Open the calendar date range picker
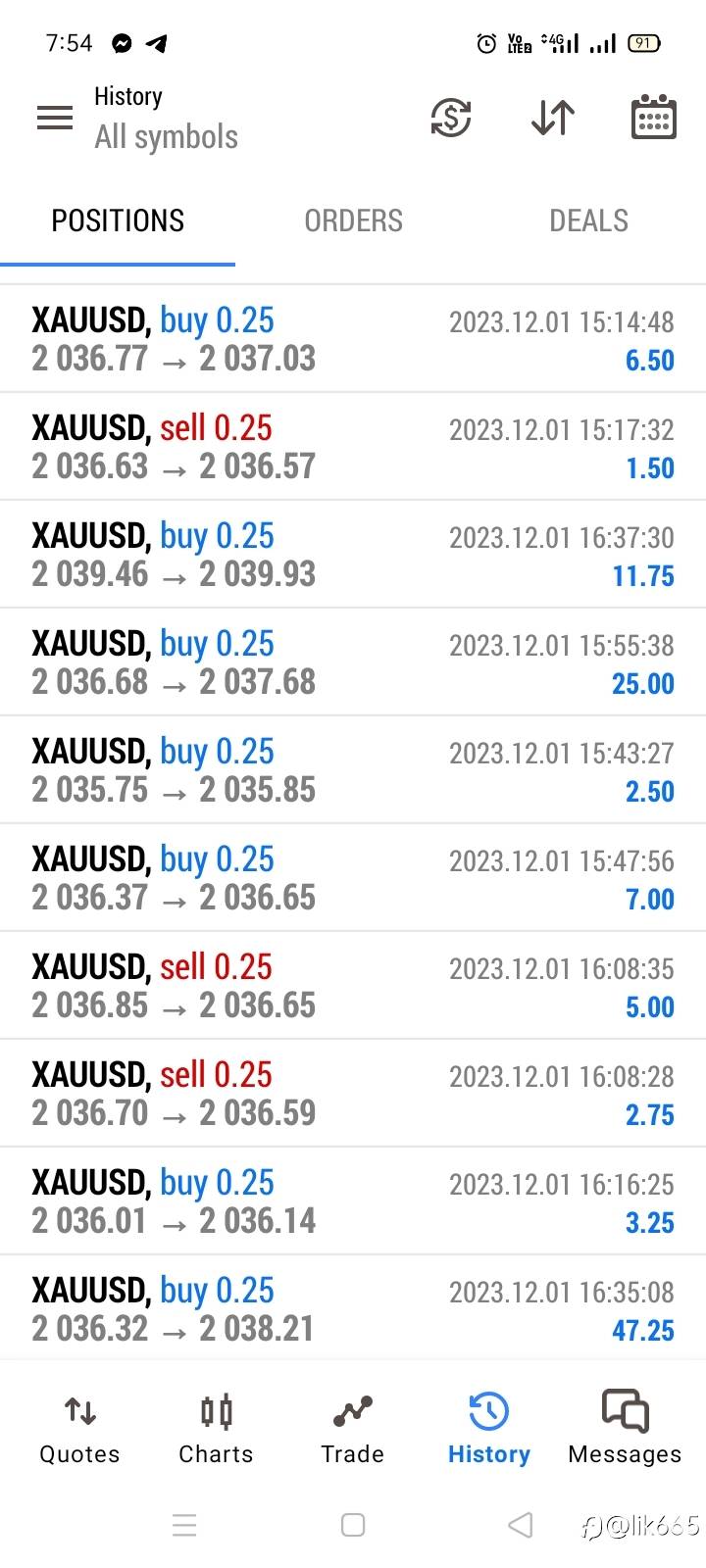 pyautogui.click(x=653, y=118)
